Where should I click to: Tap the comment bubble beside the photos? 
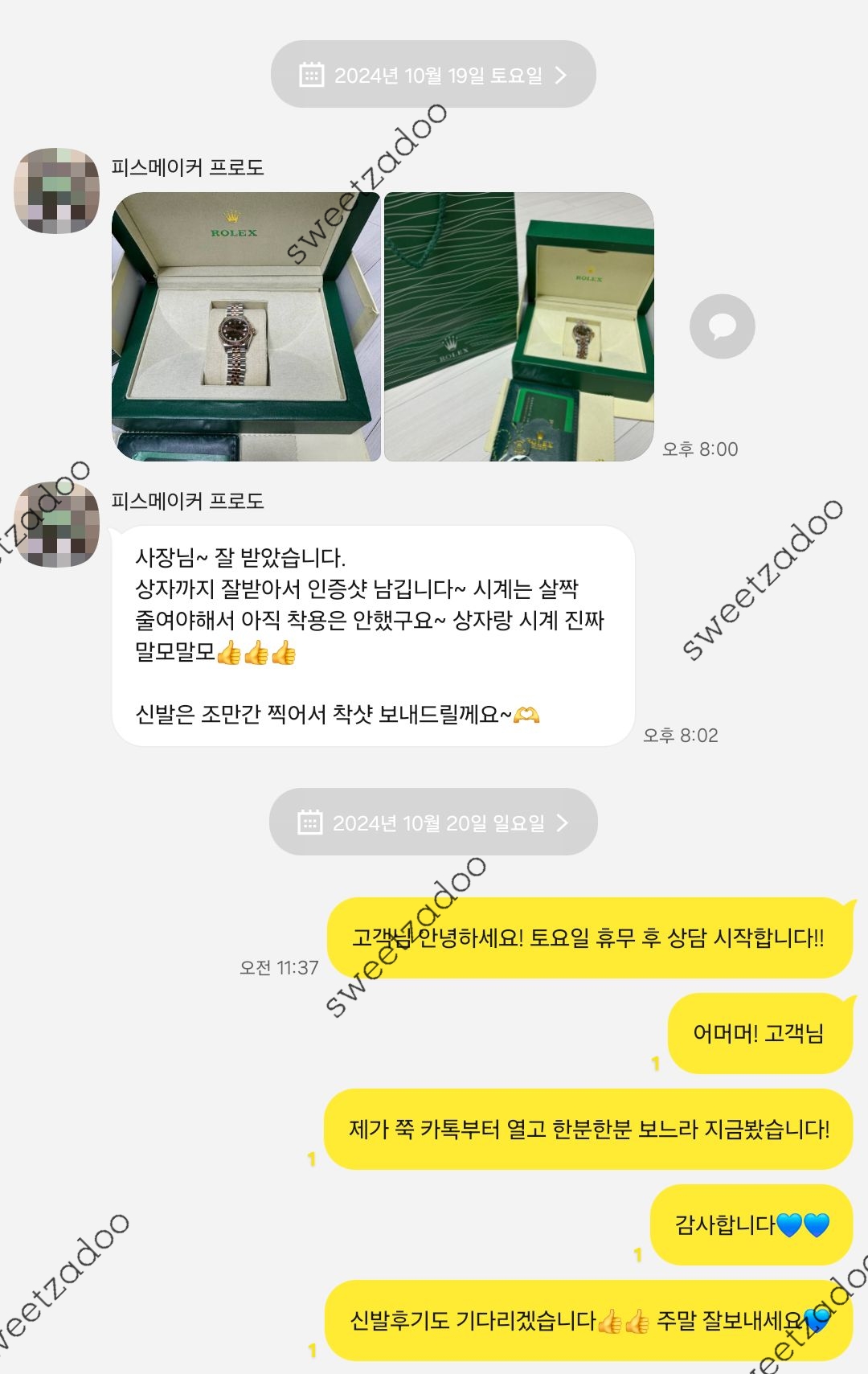click(x=722, y=326)
